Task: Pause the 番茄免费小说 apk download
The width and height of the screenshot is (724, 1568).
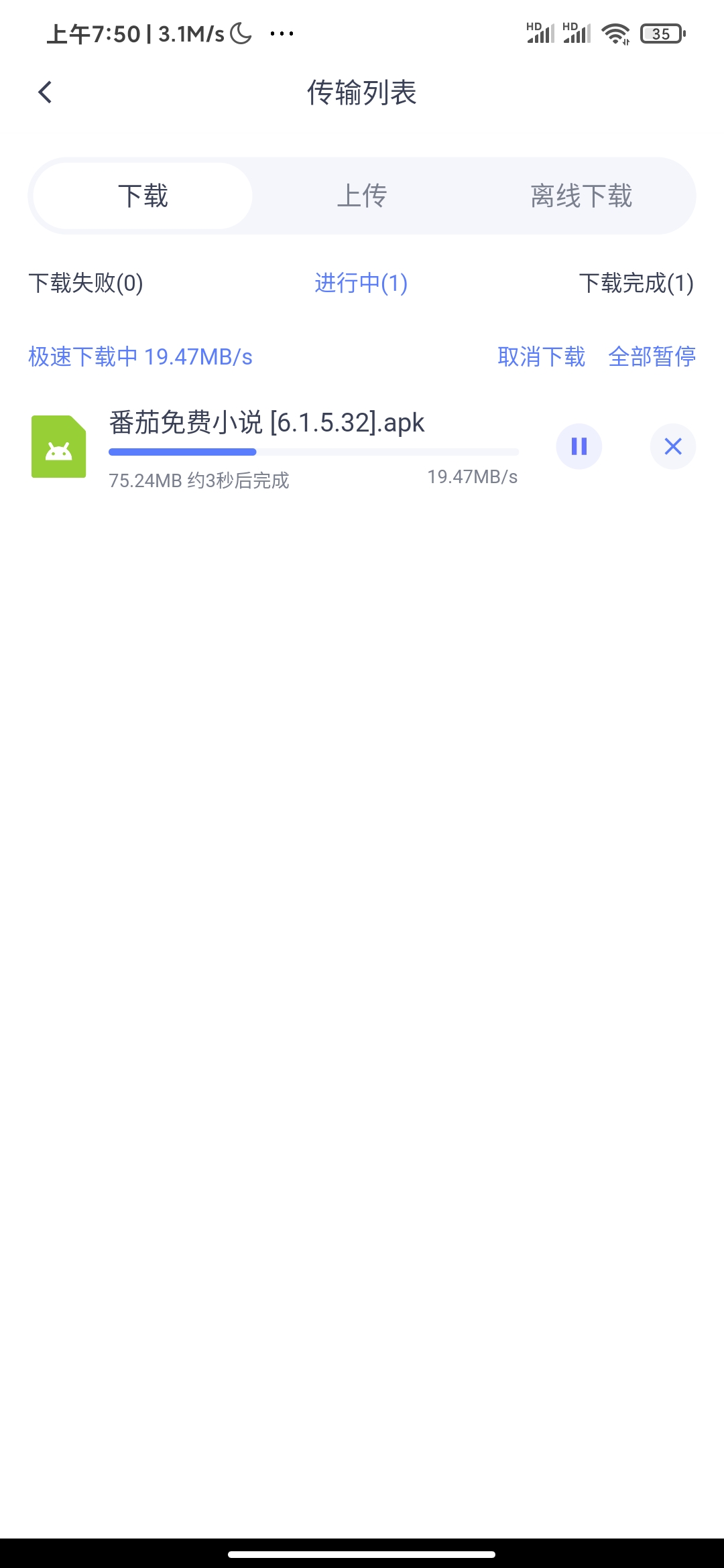Action: pos(579,446)
